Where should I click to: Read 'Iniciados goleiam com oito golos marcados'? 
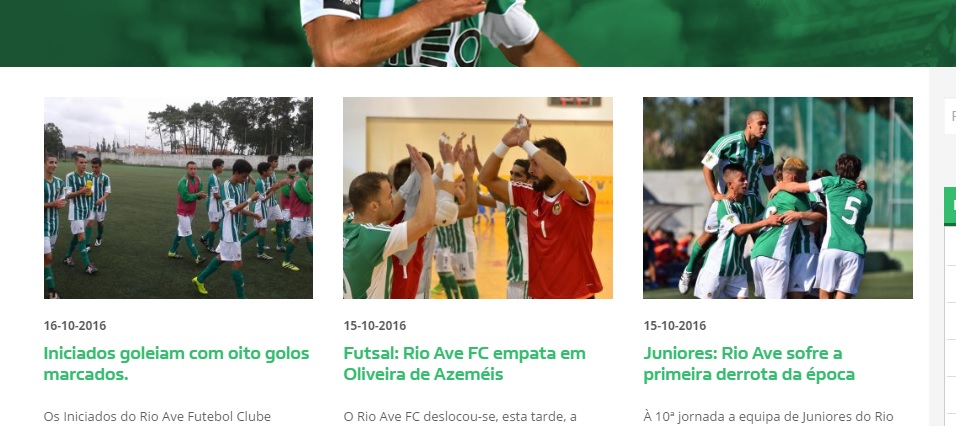tap(177, 364)
